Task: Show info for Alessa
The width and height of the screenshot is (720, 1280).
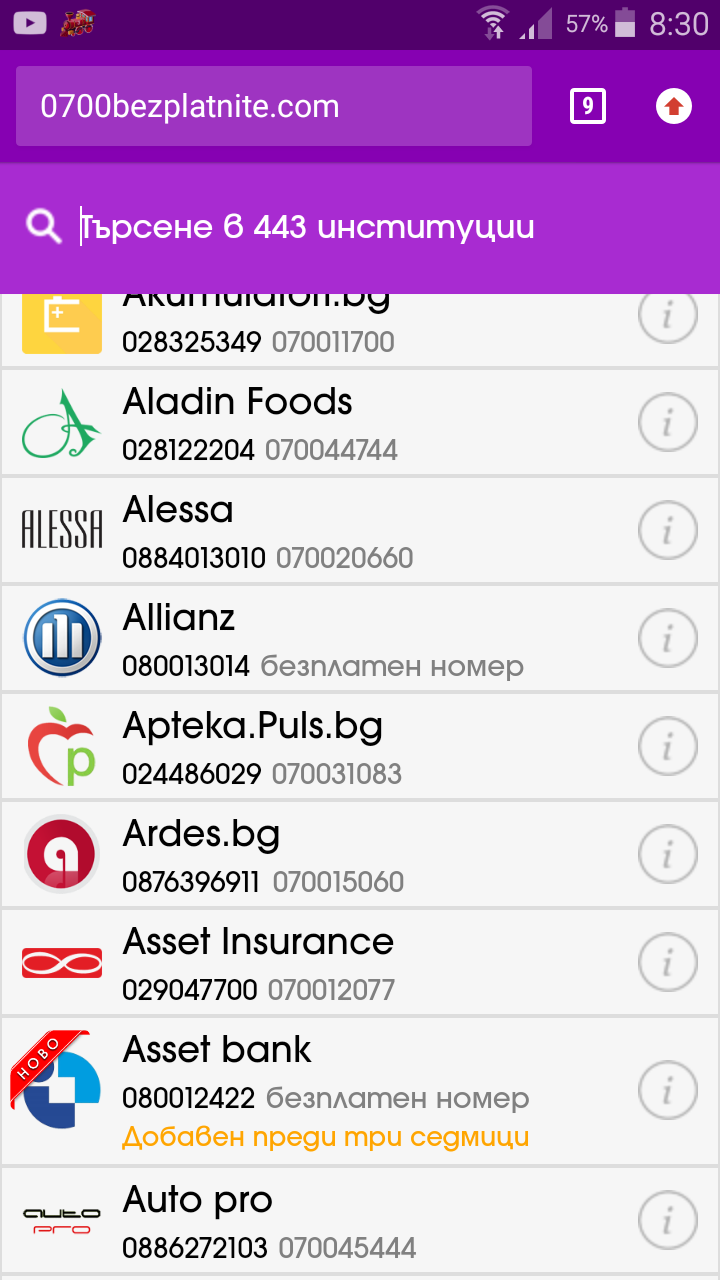Action: tap(667, 531)
